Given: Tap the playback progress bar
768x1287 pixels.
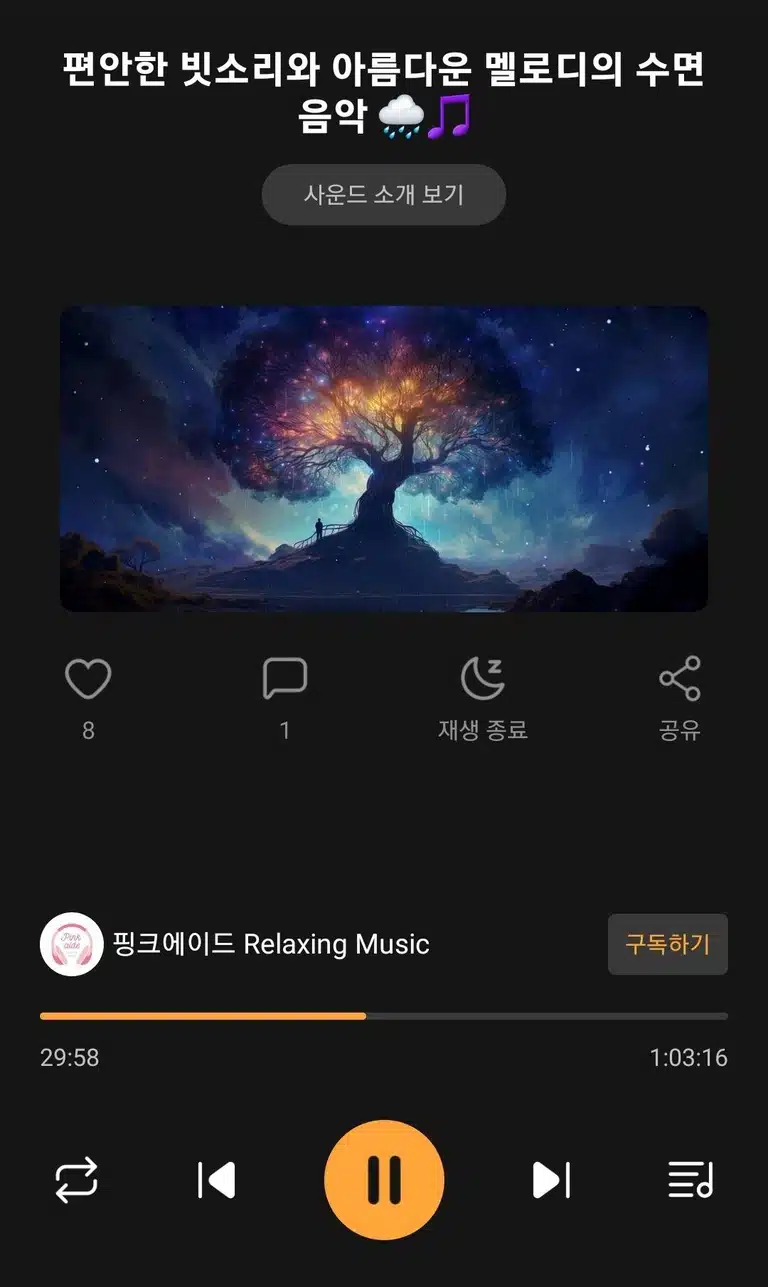Looking at the screenshot, I should (384, 1016).
